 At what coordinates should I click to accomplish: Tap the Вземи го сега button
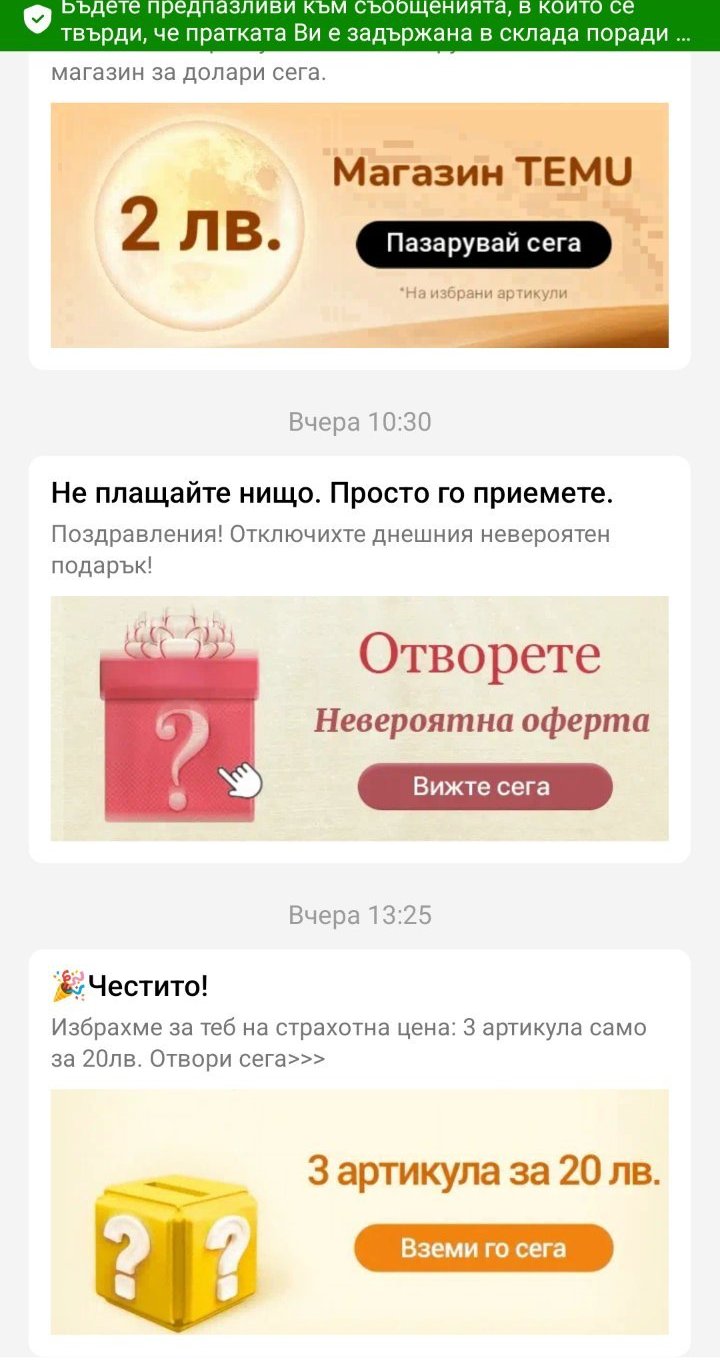pyautogui.click(x=483, y=1248)
